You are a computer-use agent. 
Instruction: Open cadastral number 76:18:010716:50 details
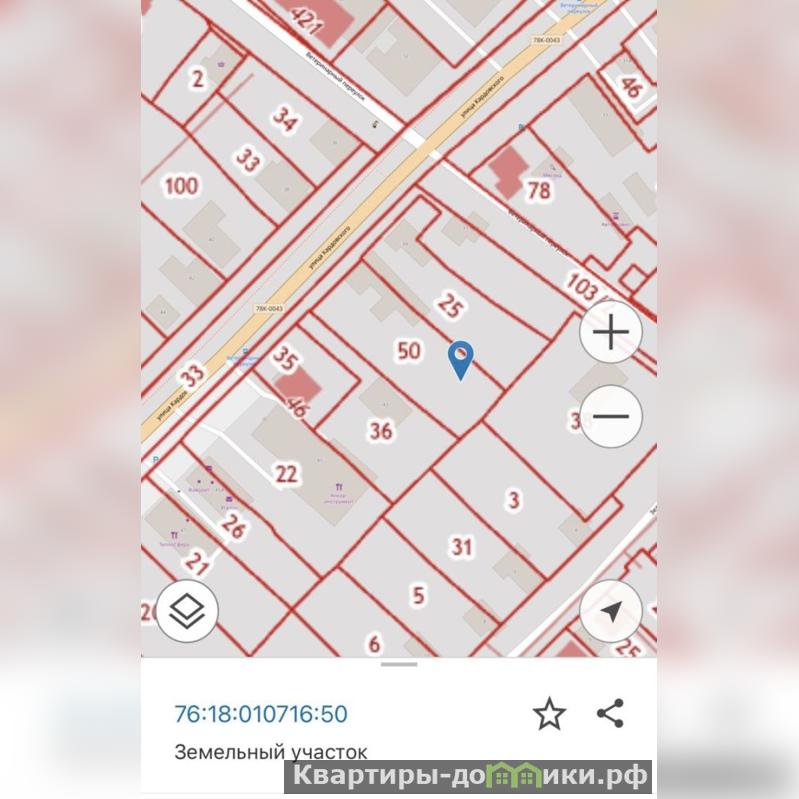(x=261, y=714)
